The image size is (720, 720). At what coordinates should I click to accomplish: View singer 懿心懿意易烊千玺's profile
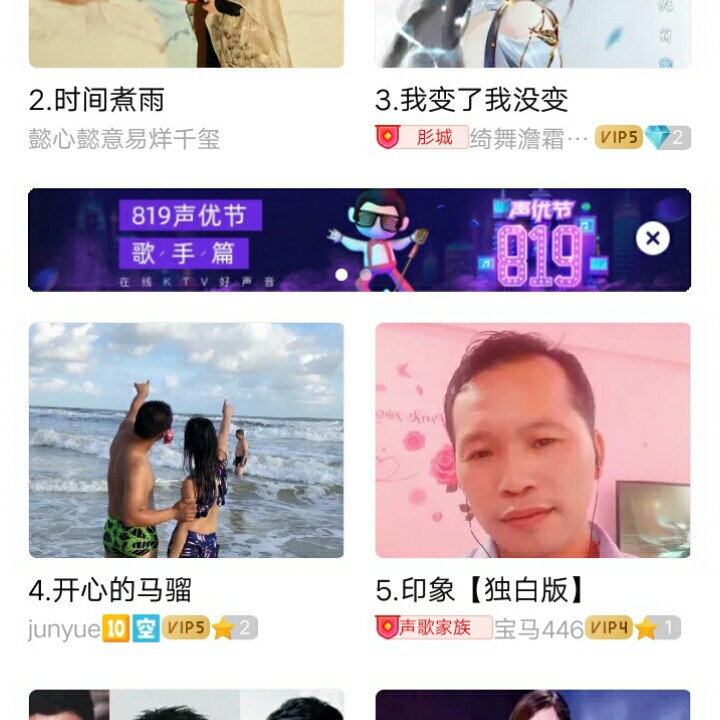[124, 138]
